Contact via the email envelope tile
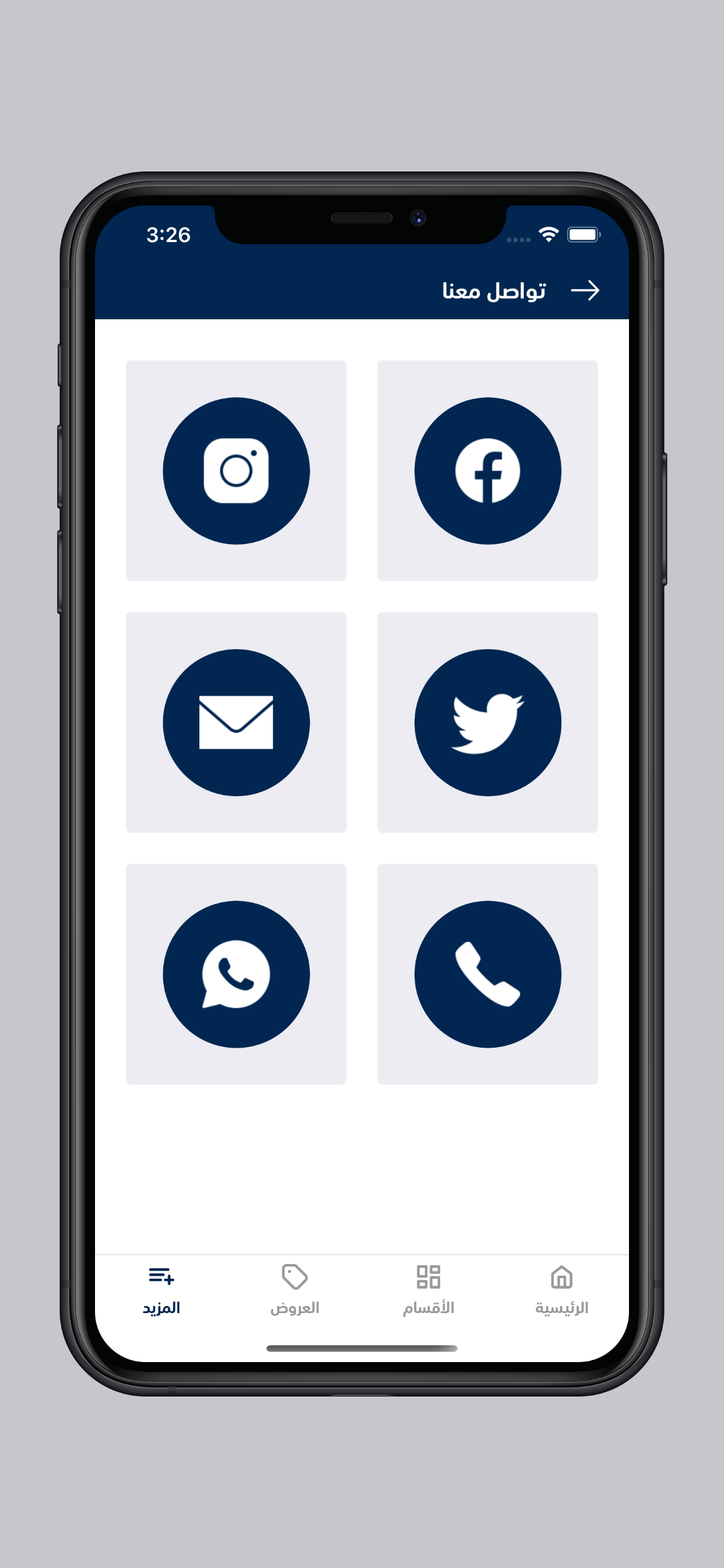 pos(236,722)
